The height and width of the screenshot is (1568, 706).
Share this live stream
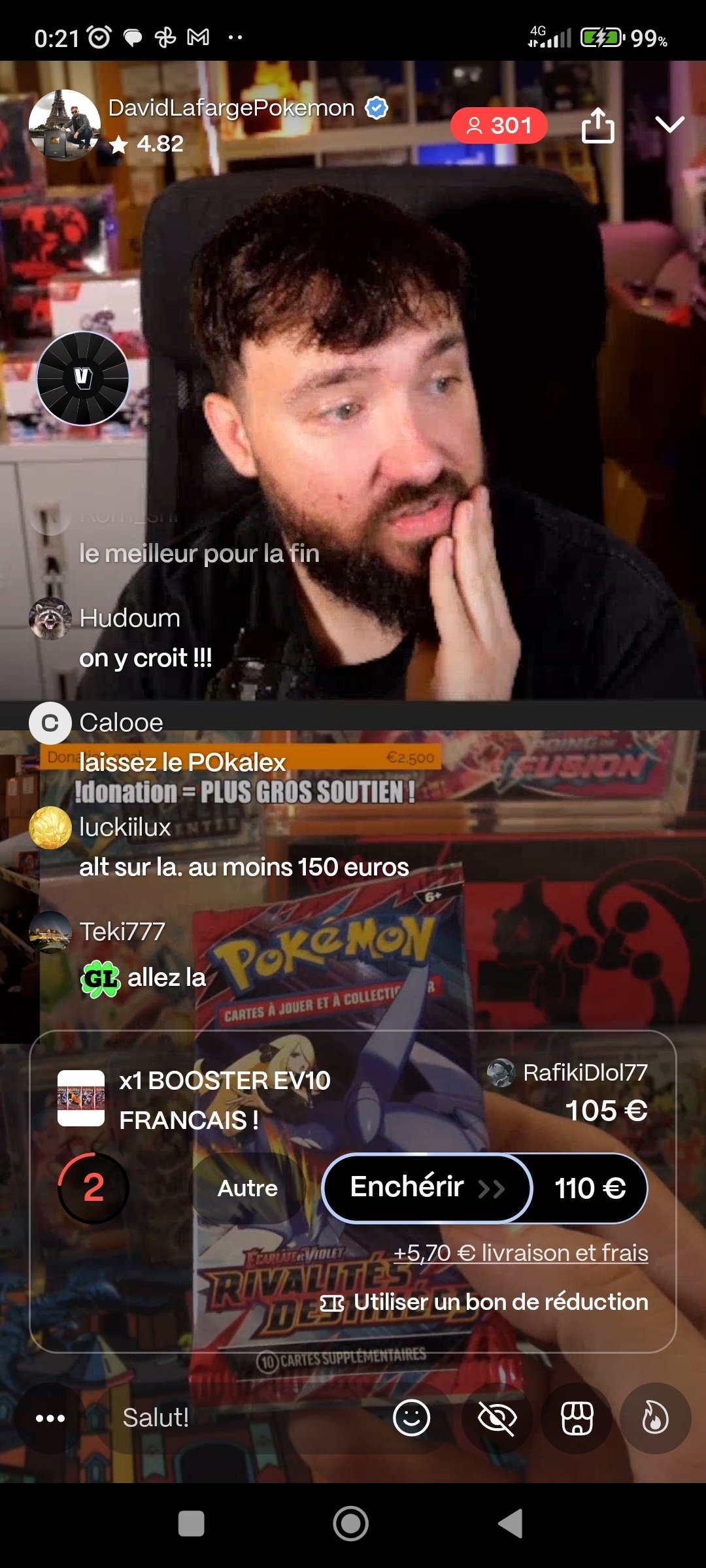click(598, 125)
